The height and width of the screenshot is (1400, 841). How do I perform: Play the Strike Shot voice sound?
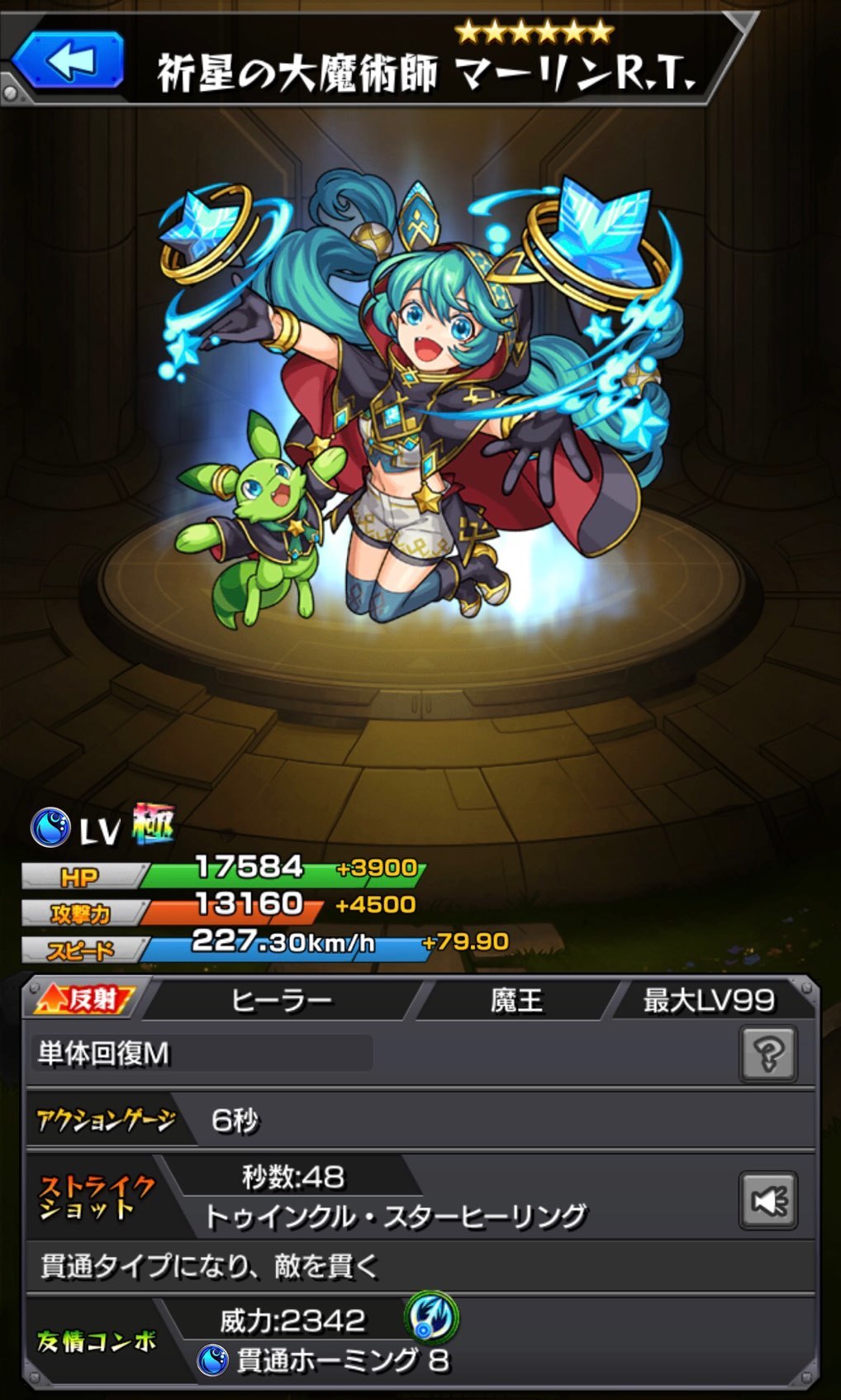768,1200
